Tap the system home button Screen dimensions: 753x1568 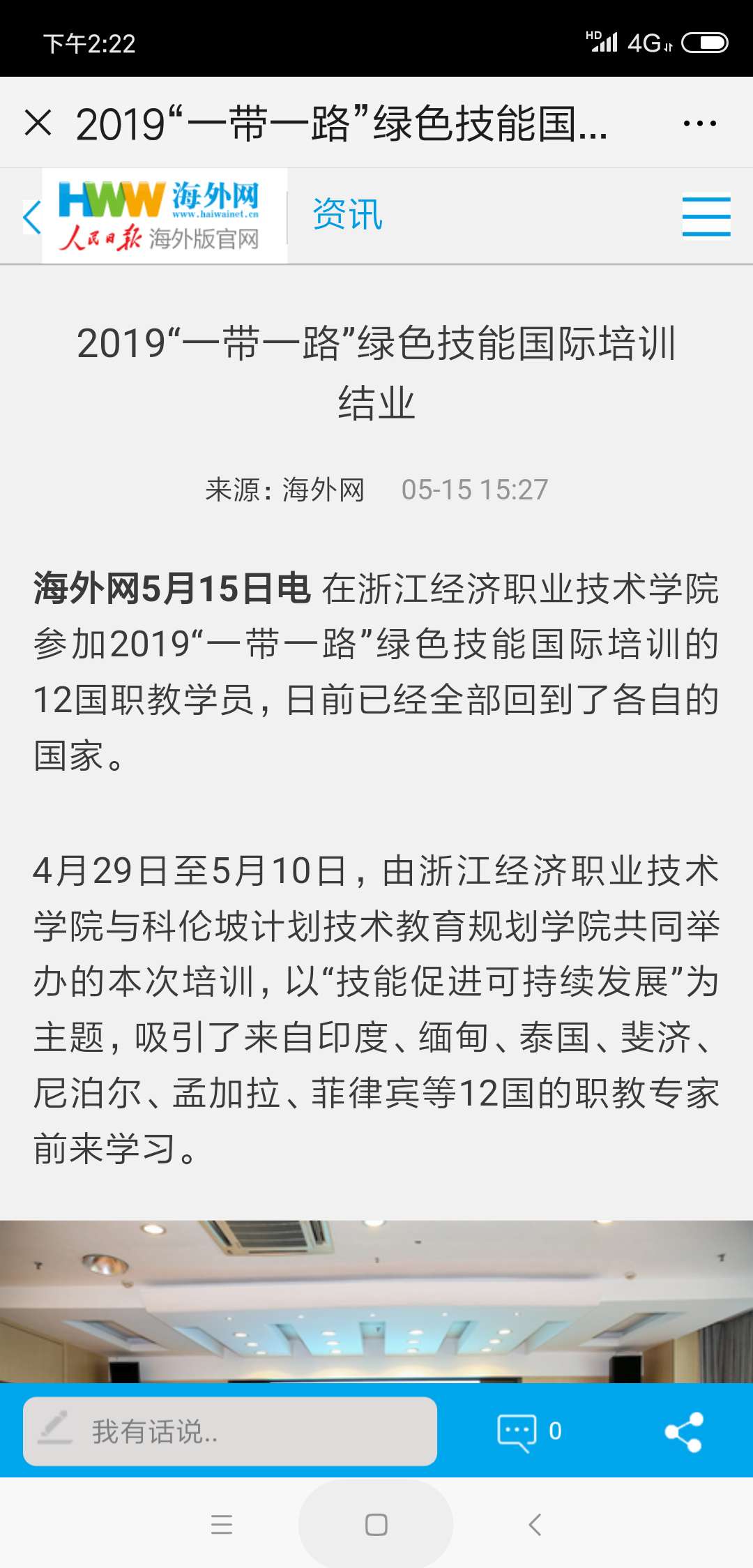point(376,1525)
